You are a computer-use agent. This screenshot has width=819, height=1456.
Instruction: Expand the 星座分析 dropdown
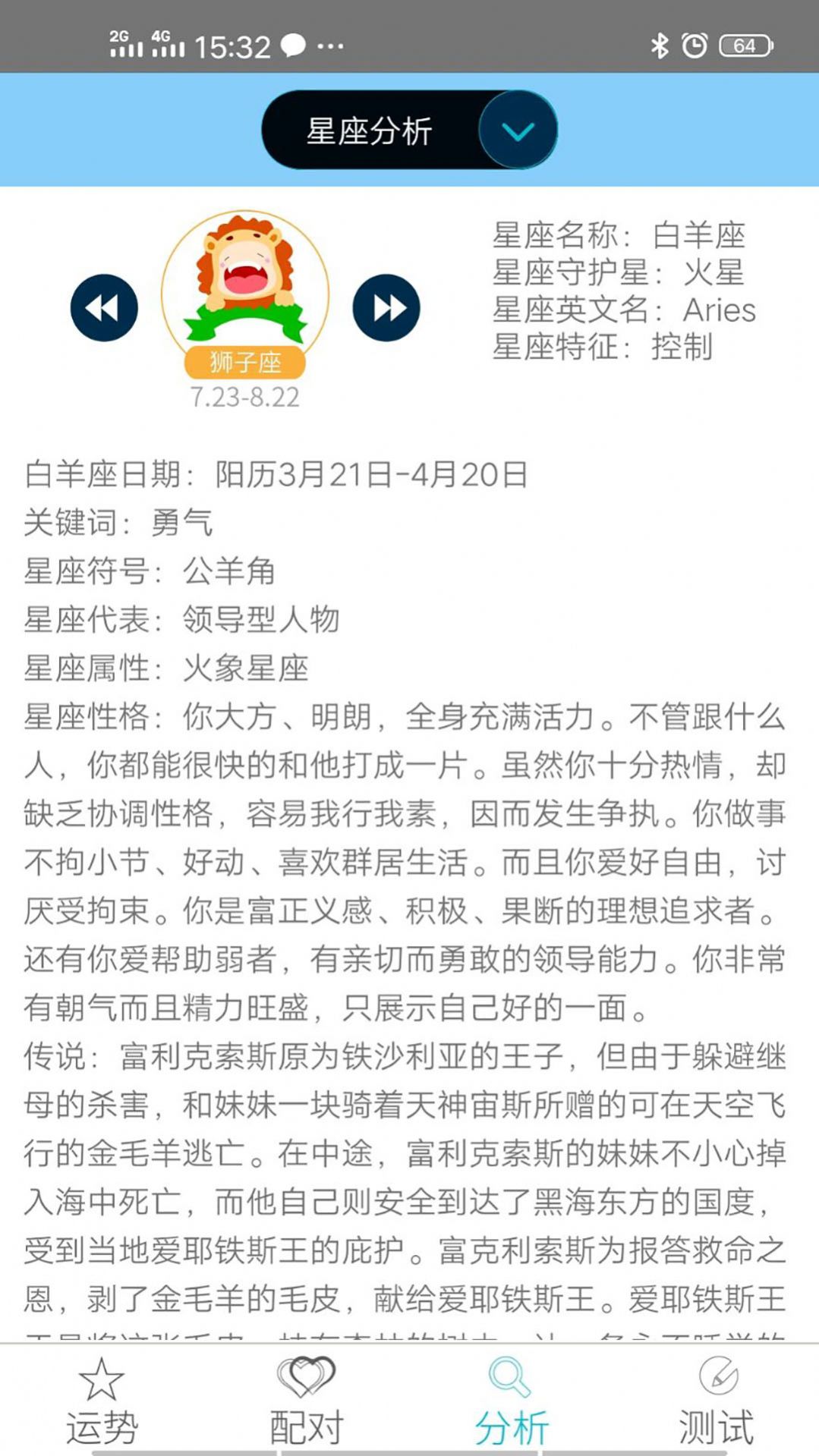pos(518,131)
